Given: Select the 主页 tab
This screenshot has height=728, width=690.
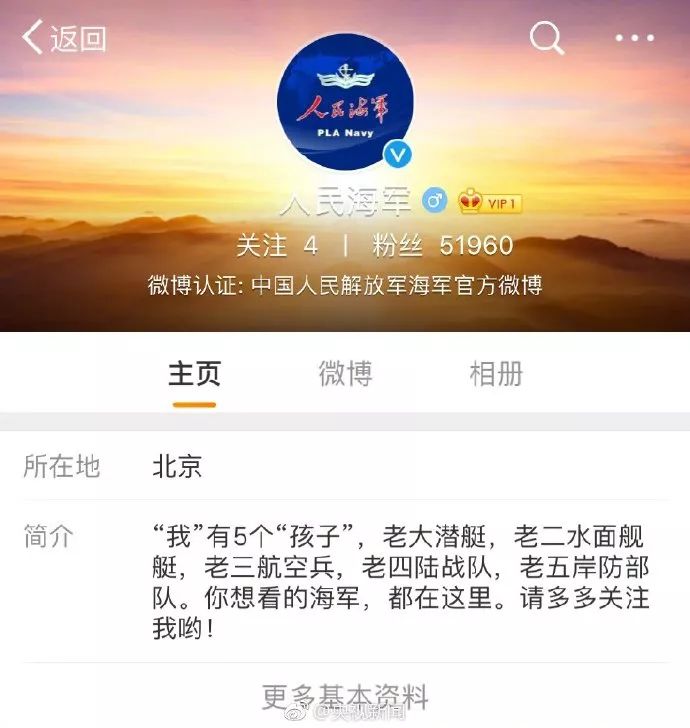Looking at the screenshot, I should (x=194, y=374).
